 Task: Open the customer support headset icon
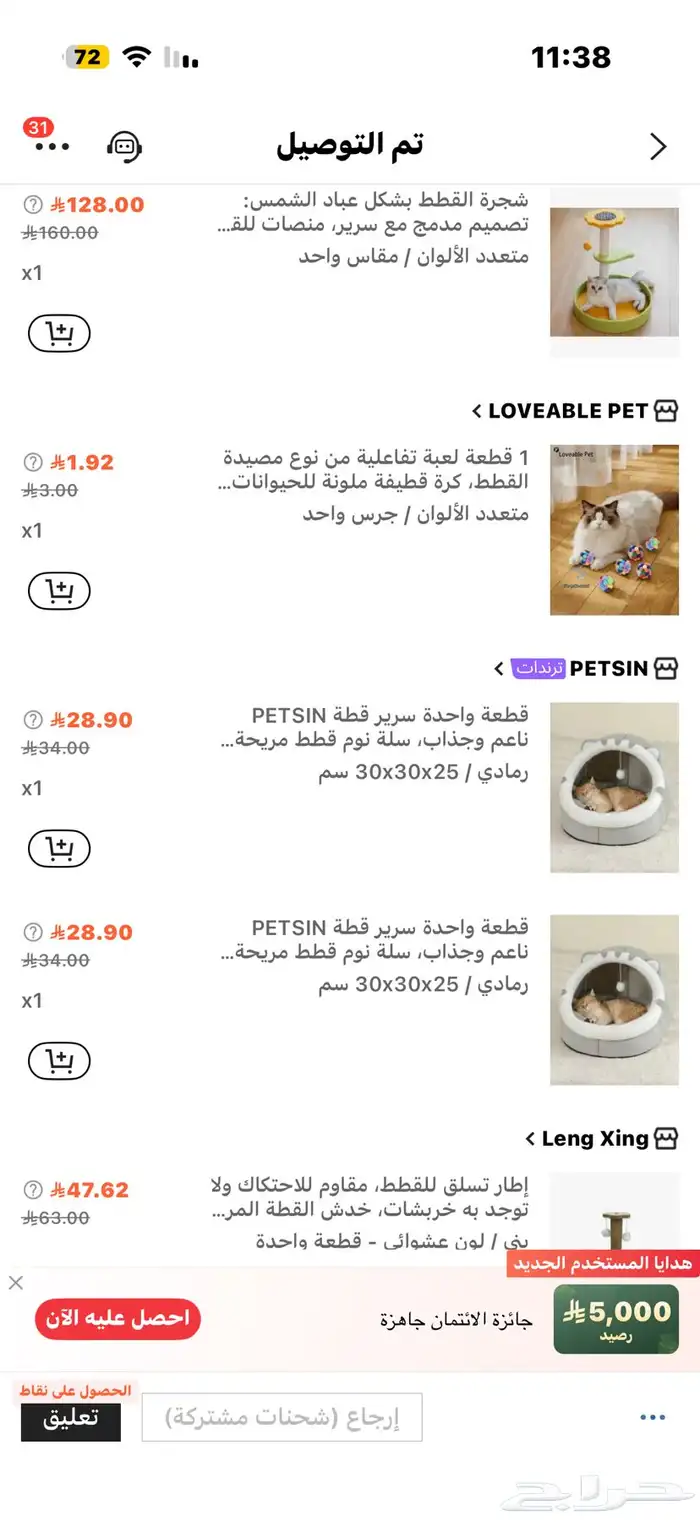pyautogui.click(x=125, y=147)
